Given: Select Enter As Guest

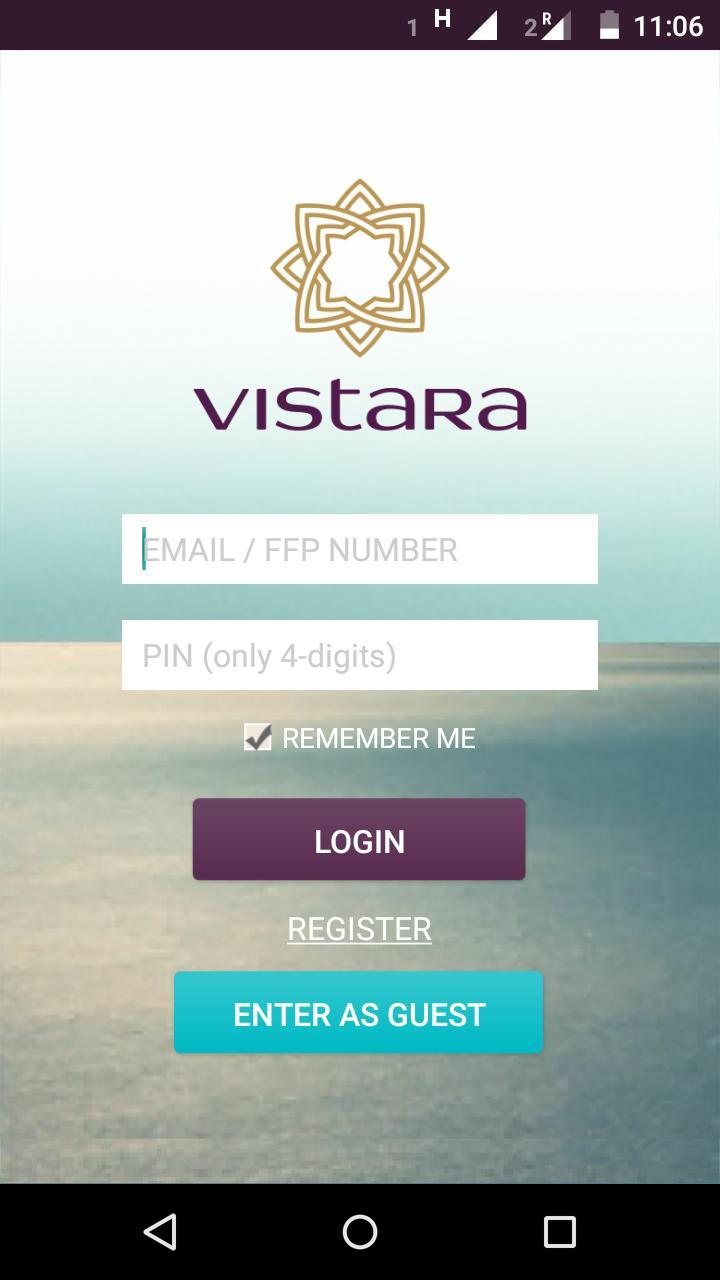Looking at the screenshot, I should (x=359, y=1013).
